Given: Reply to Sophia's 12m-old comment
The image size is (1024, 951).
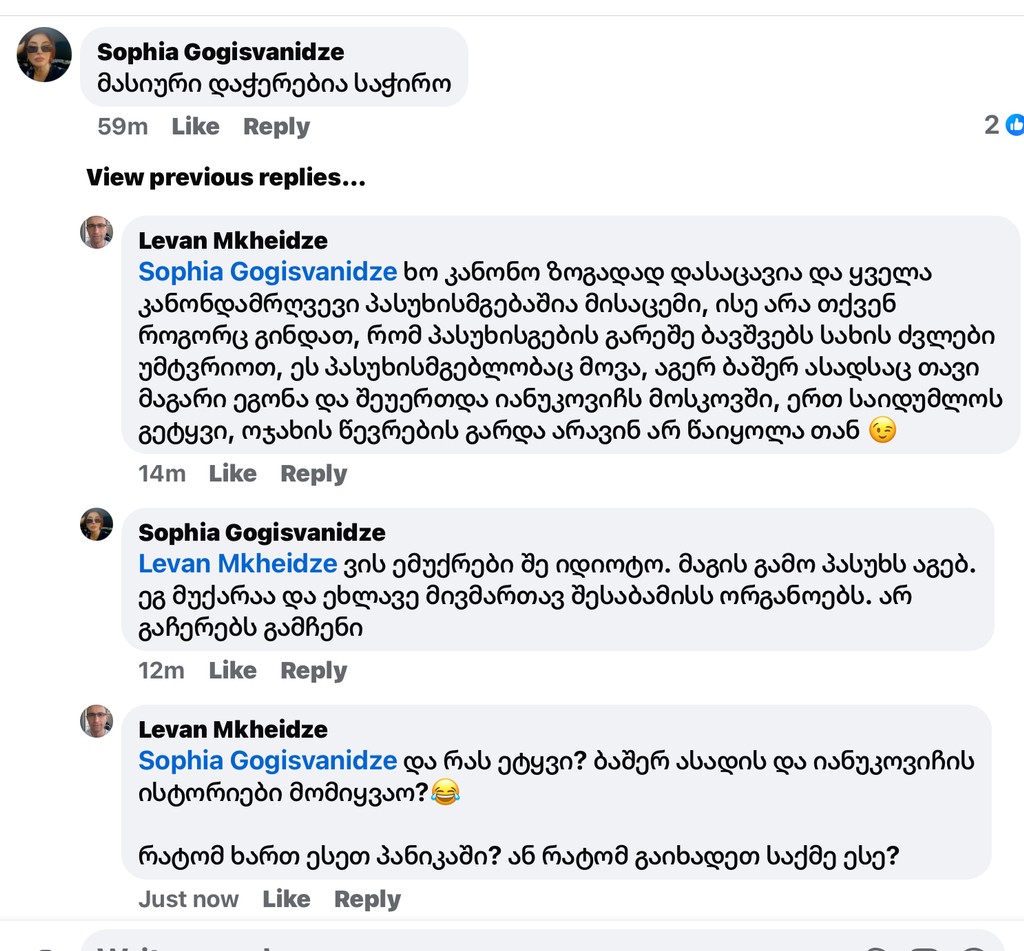Looking at the screenshot, I should click(313, 671).
